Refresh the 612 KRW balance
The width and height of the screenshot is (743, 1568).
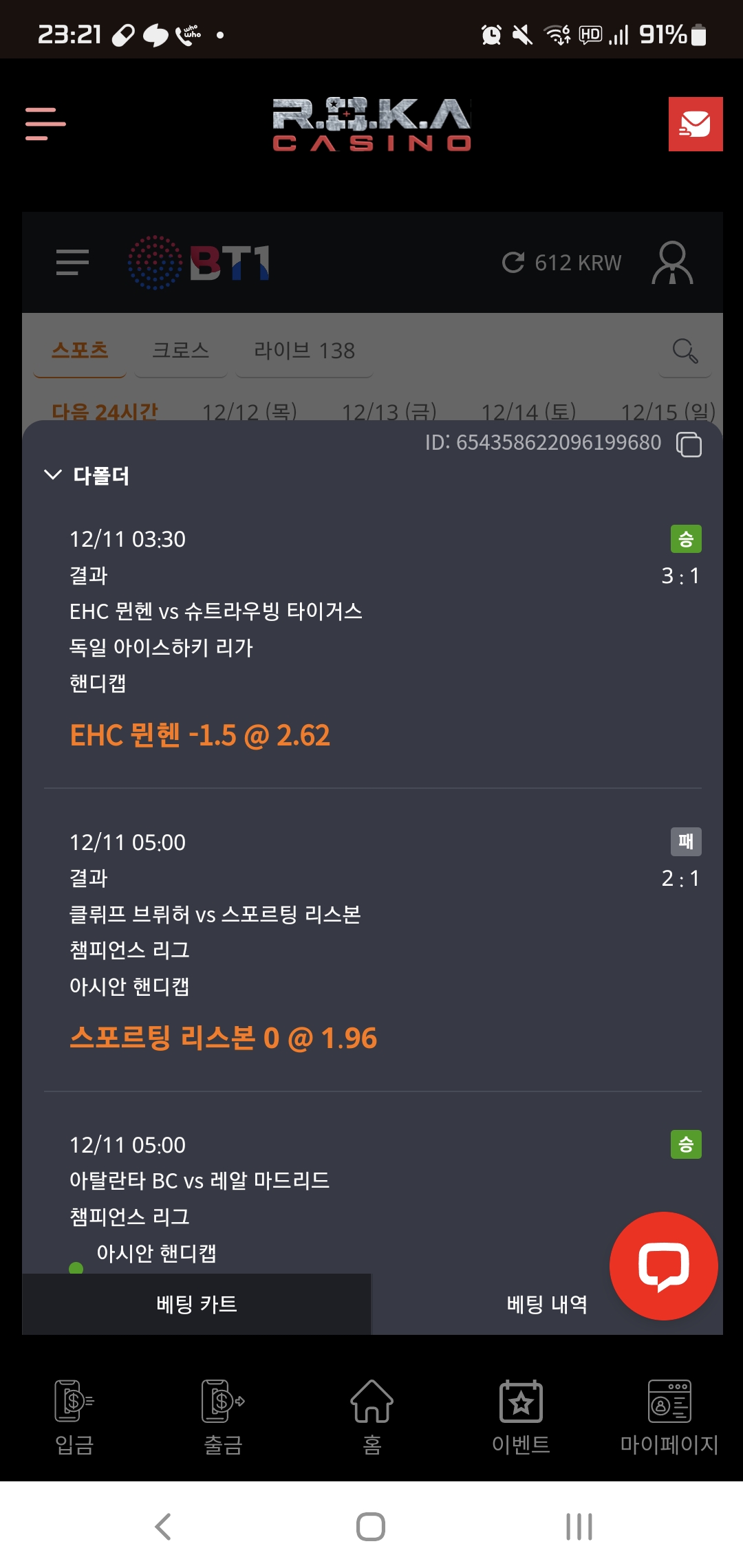coord(513,262)
